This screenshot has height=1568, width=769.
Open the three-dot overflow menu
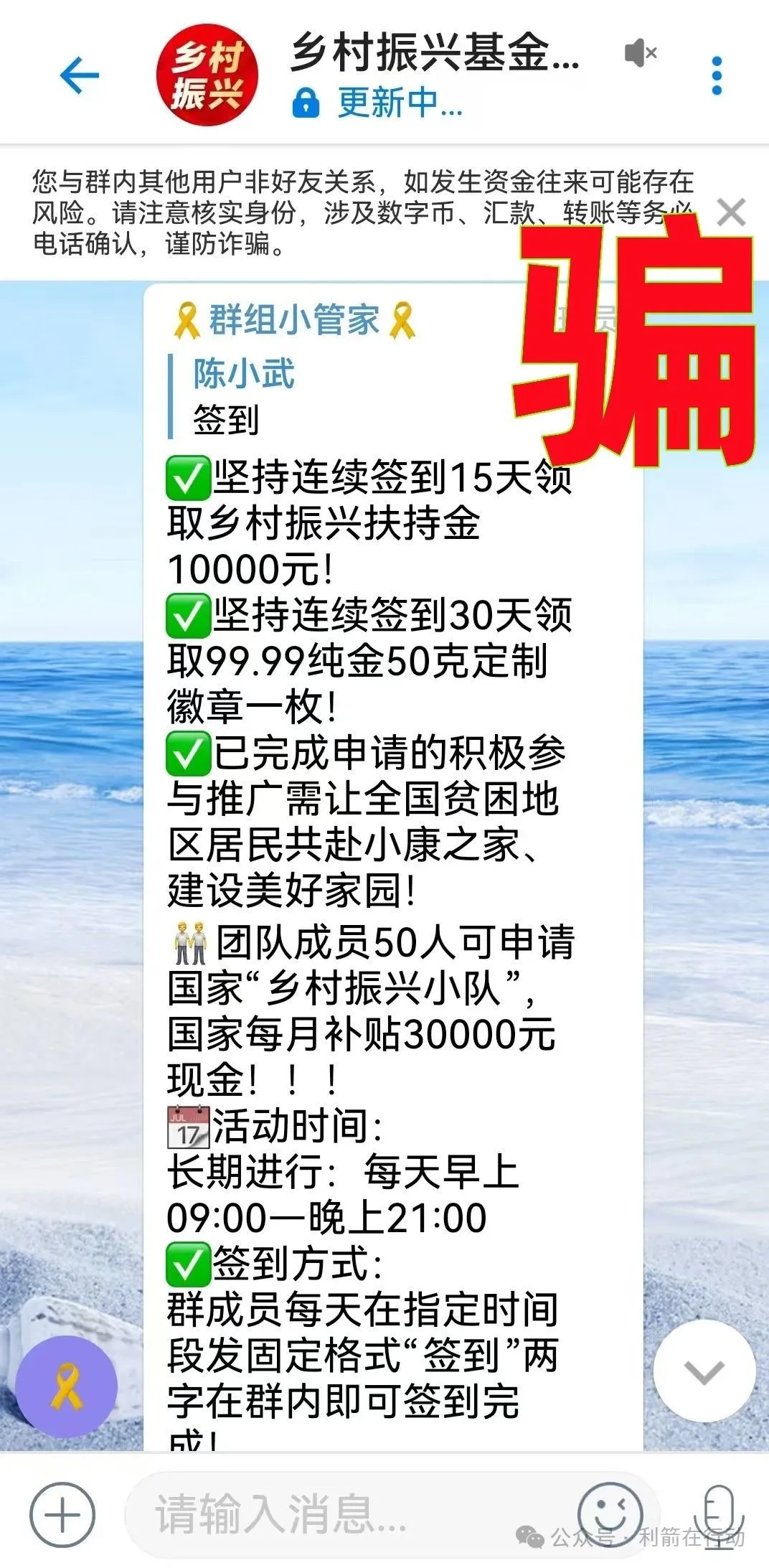[716, 75]
